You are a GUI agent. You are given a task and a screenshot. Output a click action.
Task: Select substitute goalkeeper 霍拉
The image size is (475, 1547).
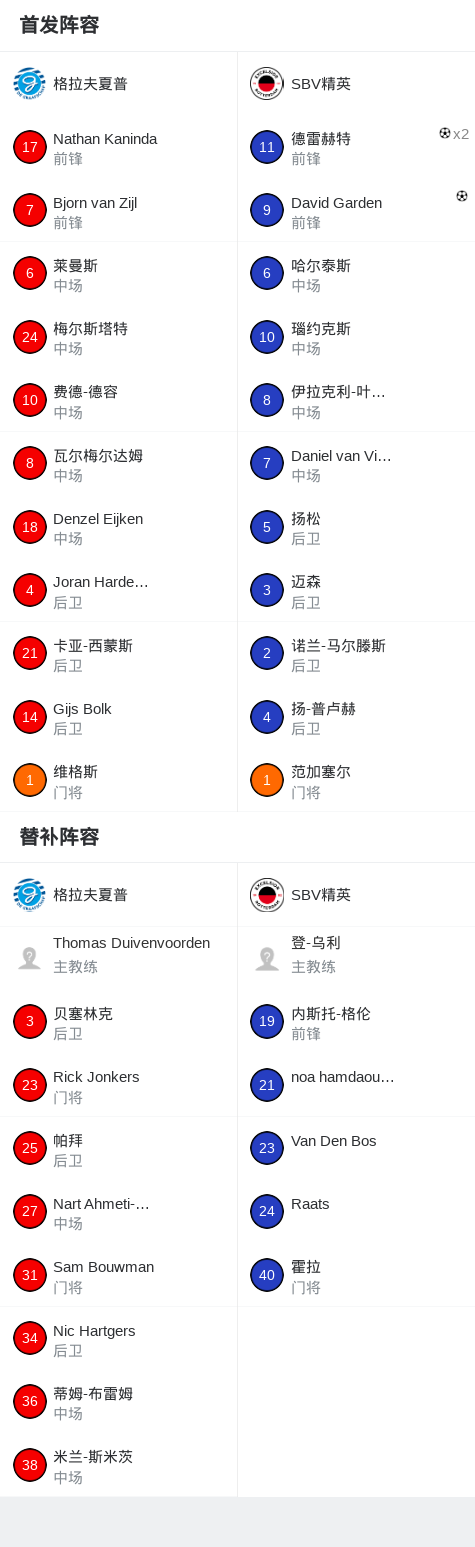[x=356, y=1275]
